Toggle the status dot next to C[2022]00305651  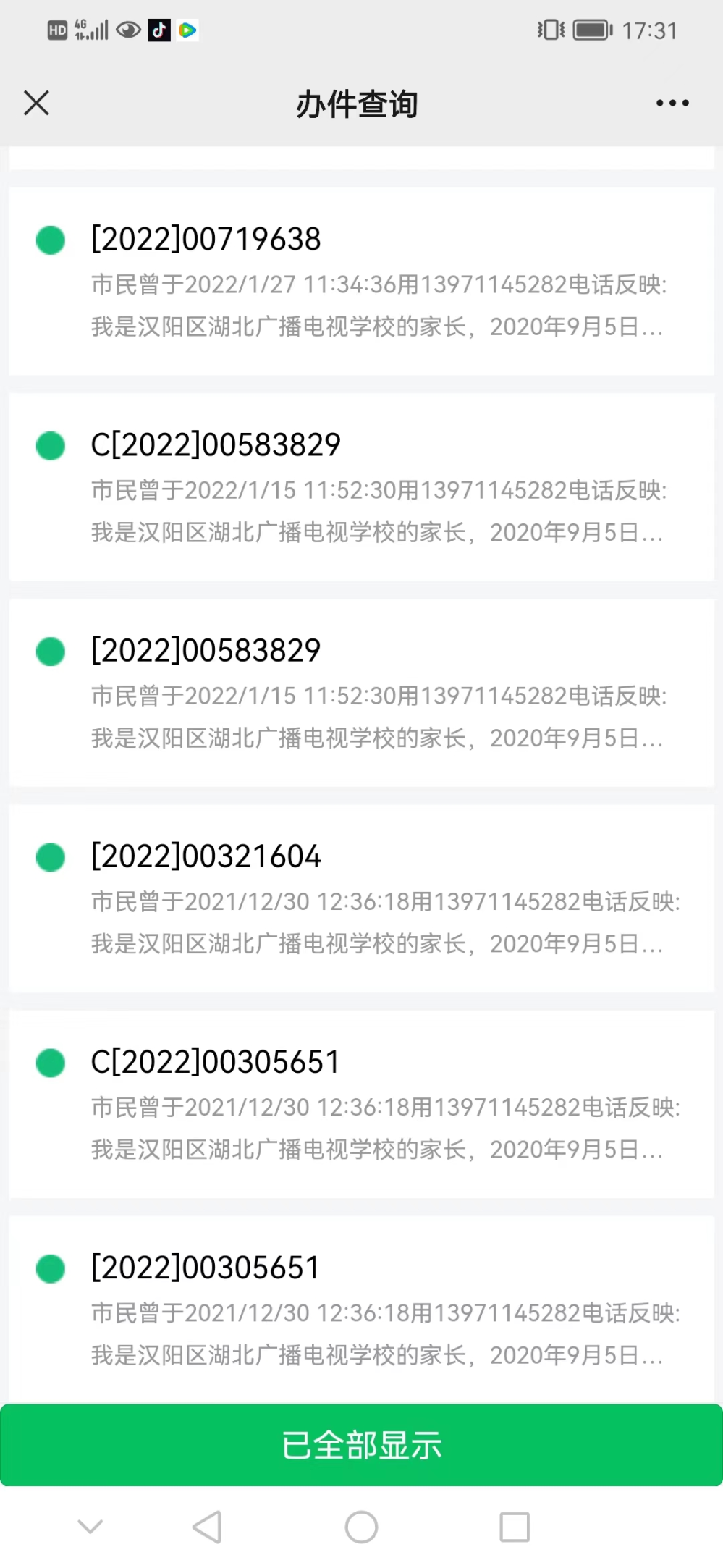pyautogui.click(x=50, y=1063)
